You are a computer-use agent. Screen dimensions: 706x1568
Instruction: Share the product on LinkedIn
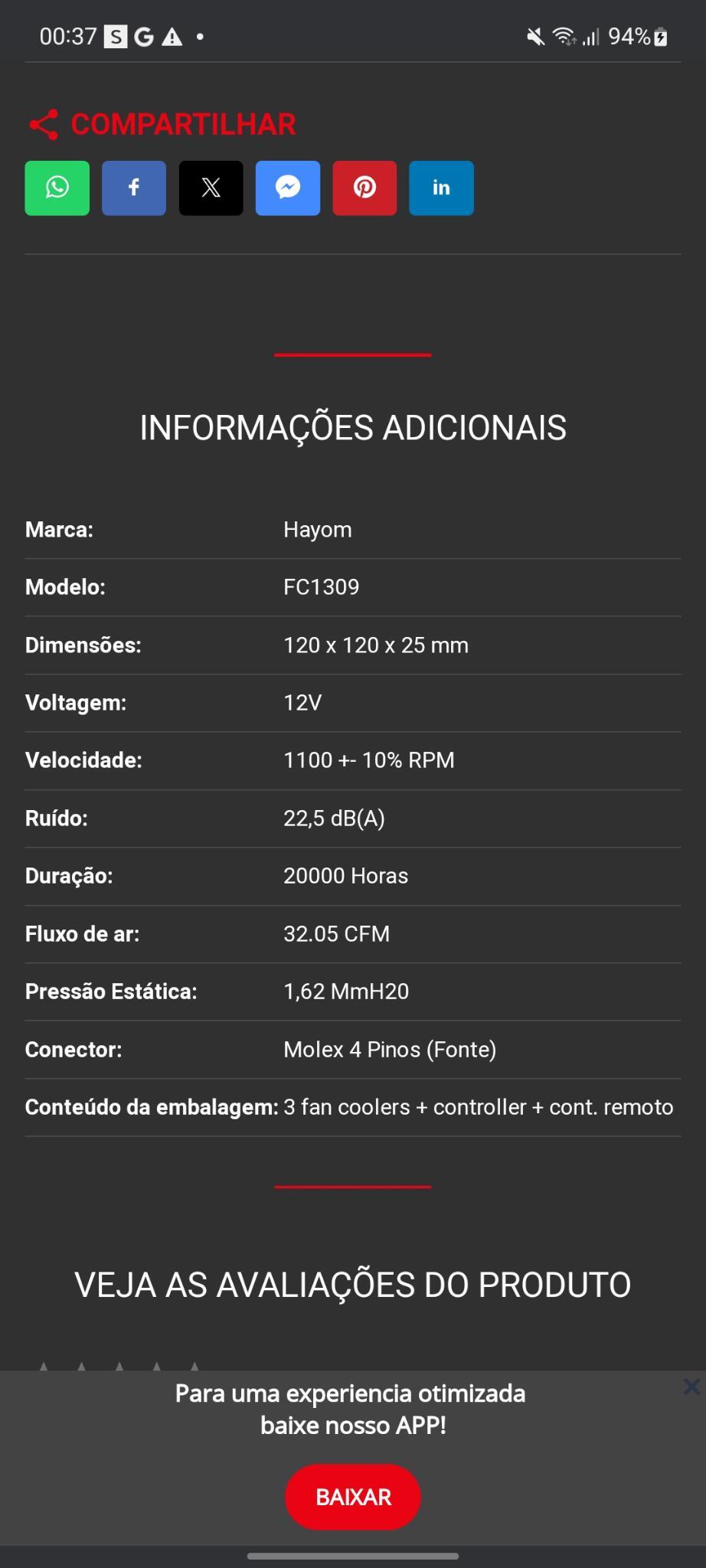pos(441,188)
